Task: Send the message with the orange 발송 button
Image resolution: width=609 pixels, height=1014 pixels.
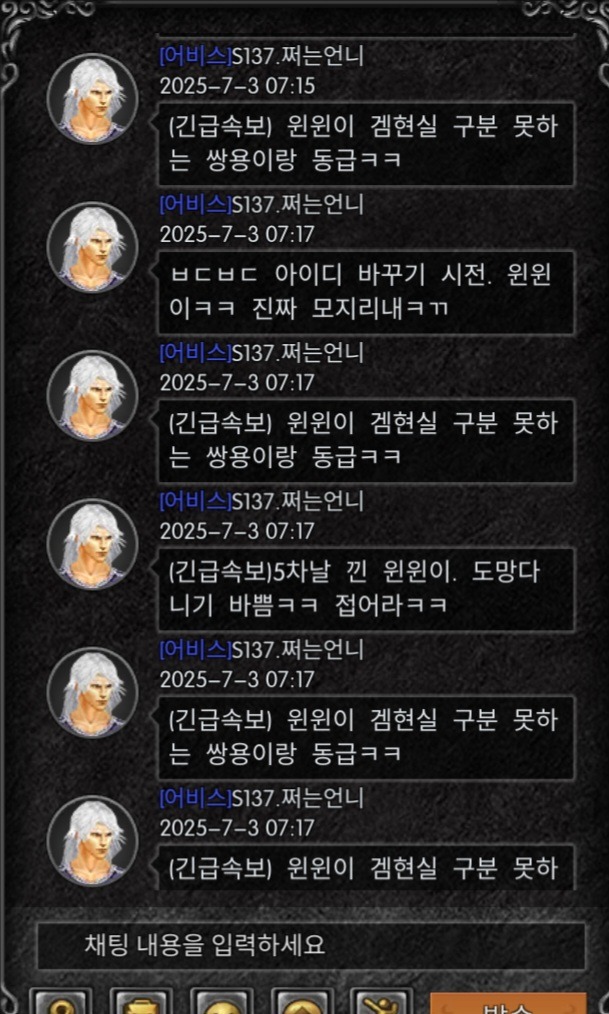Action: (508, 1003)
